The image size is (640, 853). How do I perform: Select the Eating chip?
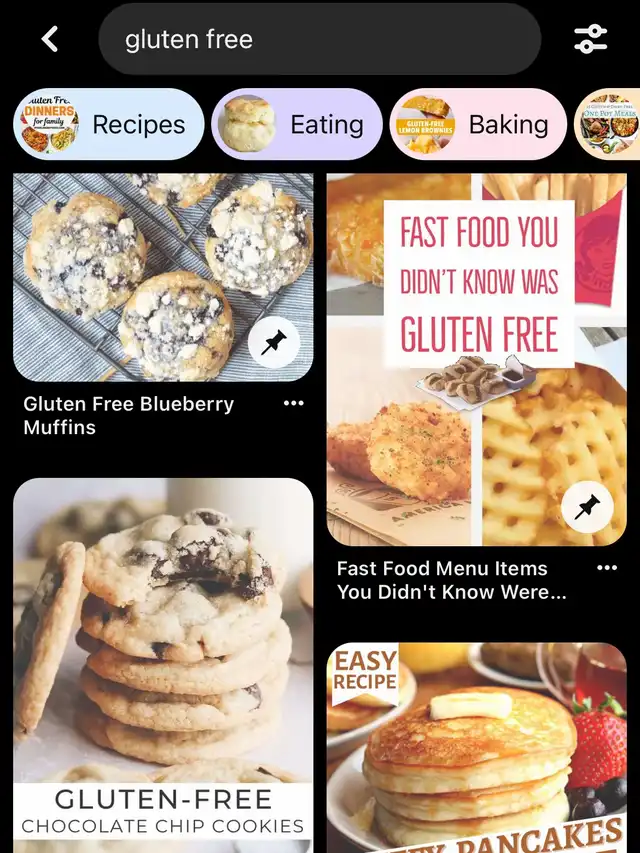point(297,125)
